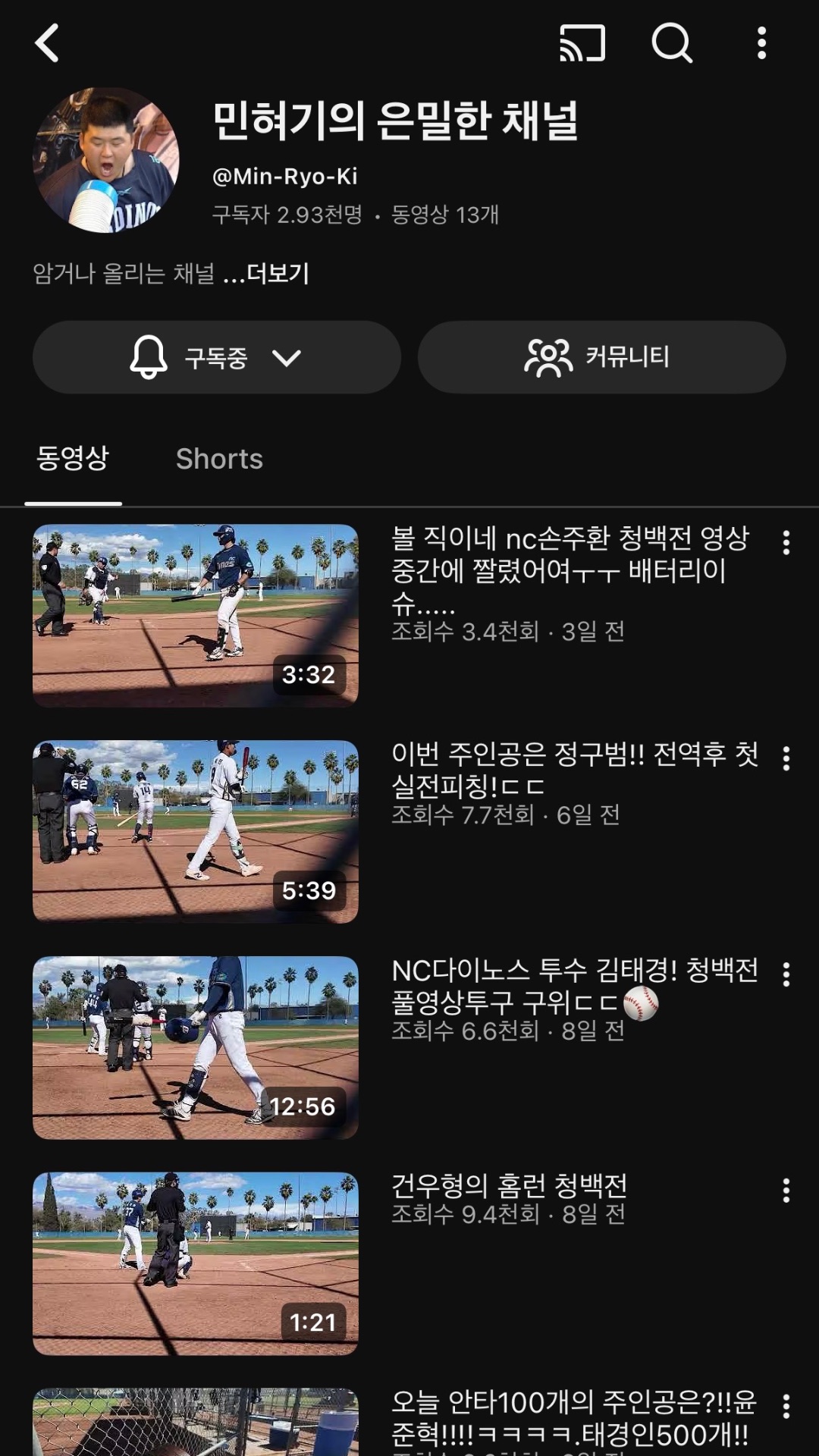Screen dimensions: 819x1456
Task: Open the channel overflow menu at top
Action: (761, 42)
